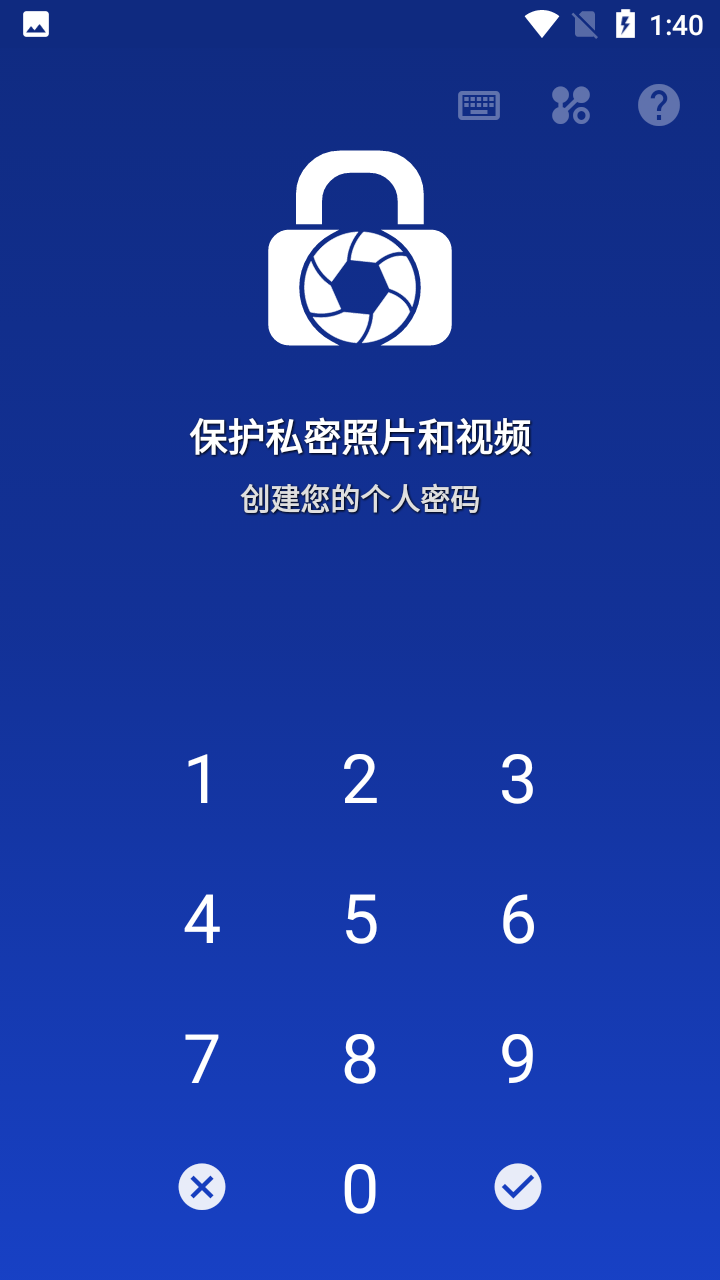Switch to keyboard password input
This screenshot has width=720, height=1280.
[x=479, y=105]
